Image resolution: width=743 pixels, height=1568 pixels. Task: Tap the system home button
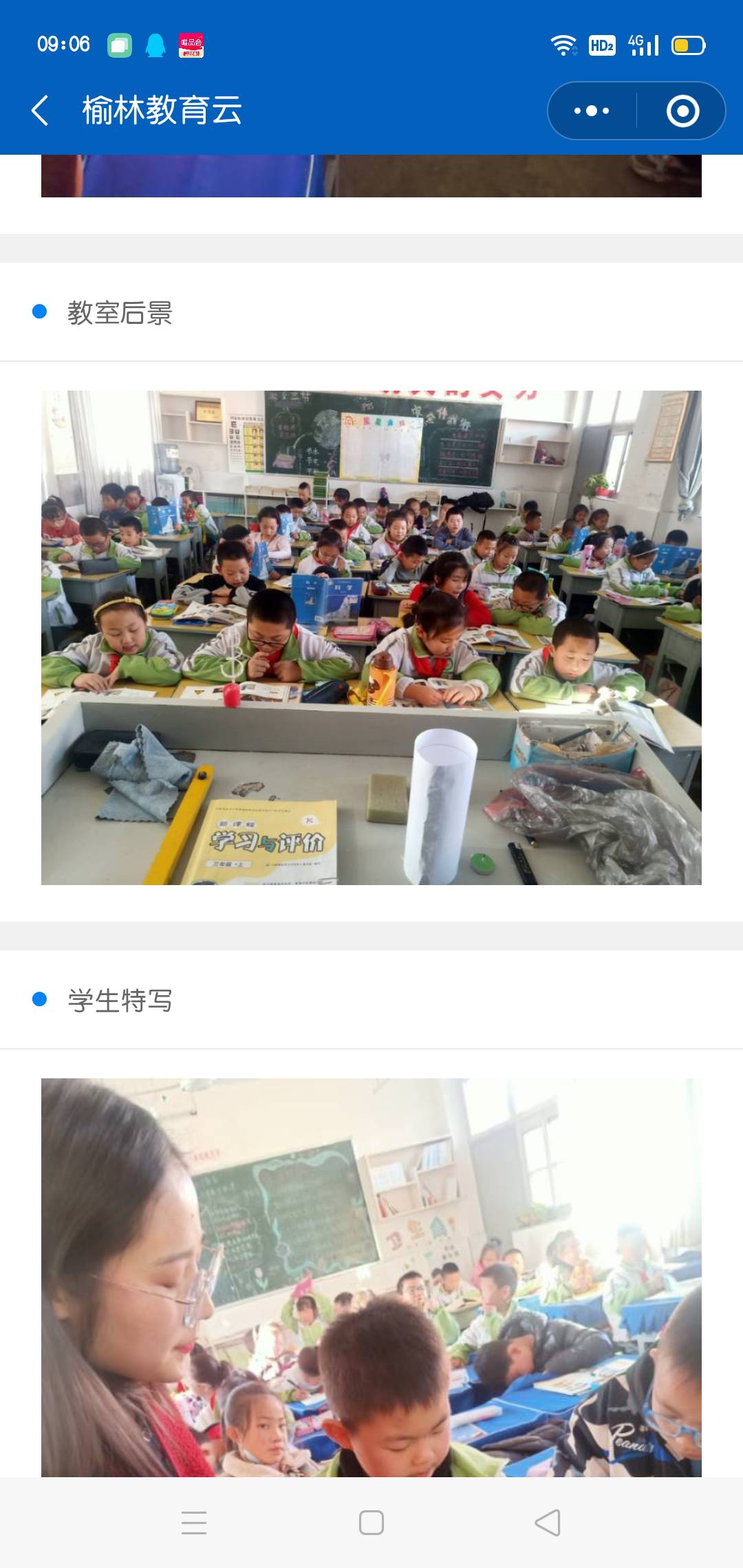coord(371,1523)
